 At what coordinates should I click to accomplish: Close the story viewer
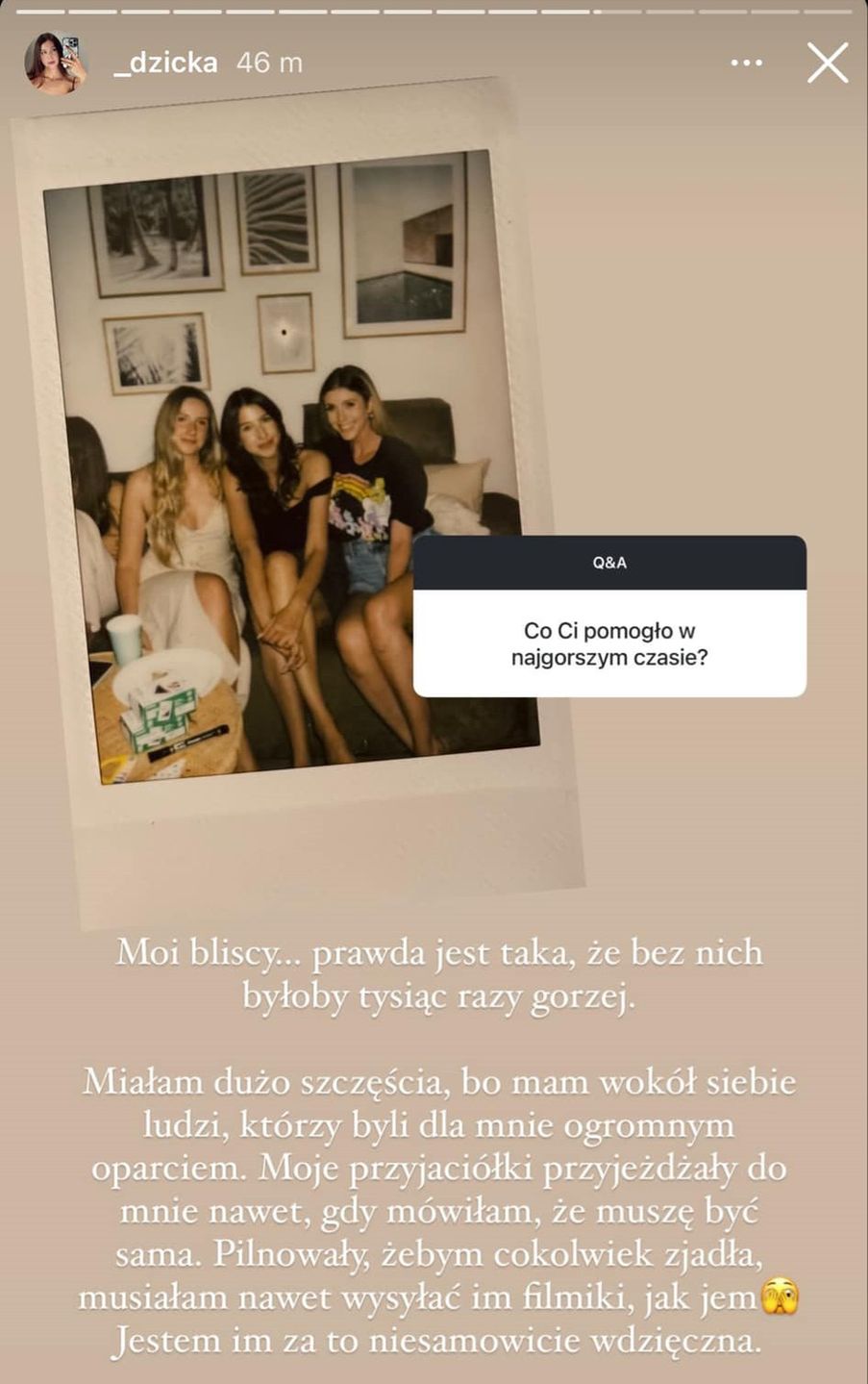pyautogui.click(x=827, y=63)
